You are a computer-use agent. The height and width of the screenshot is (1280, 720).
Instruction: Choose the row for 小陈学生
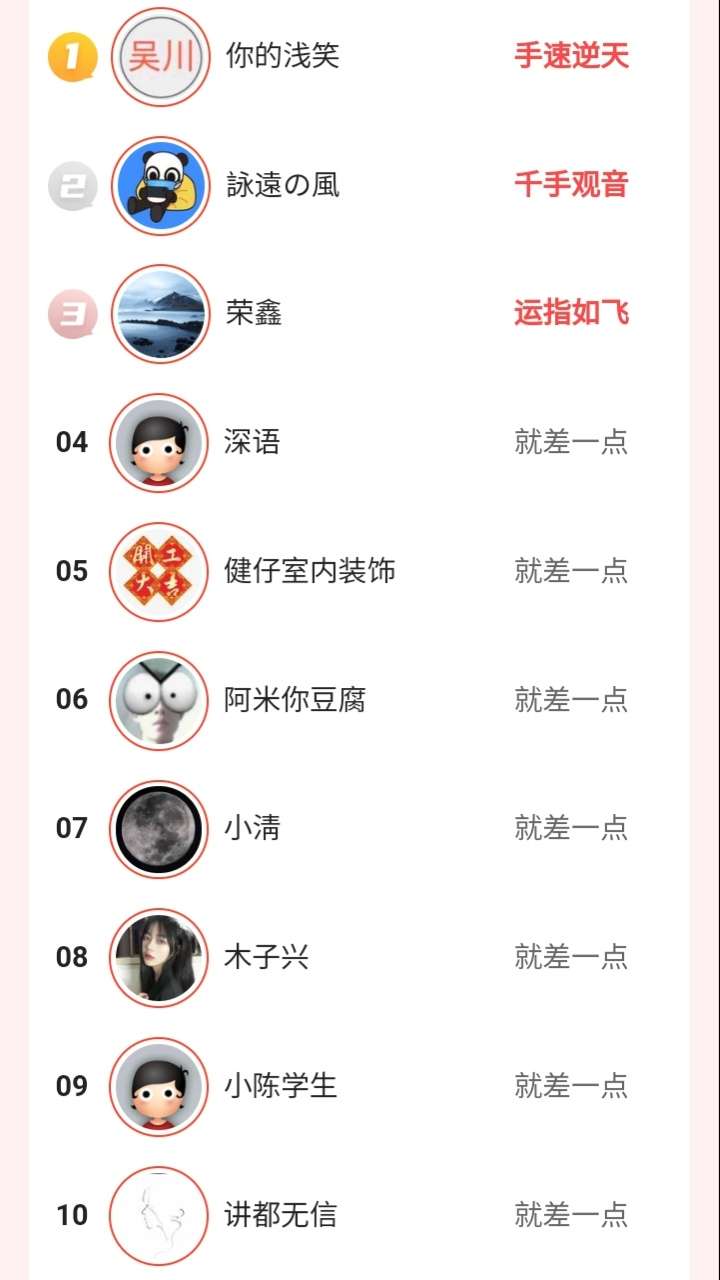281,1086
